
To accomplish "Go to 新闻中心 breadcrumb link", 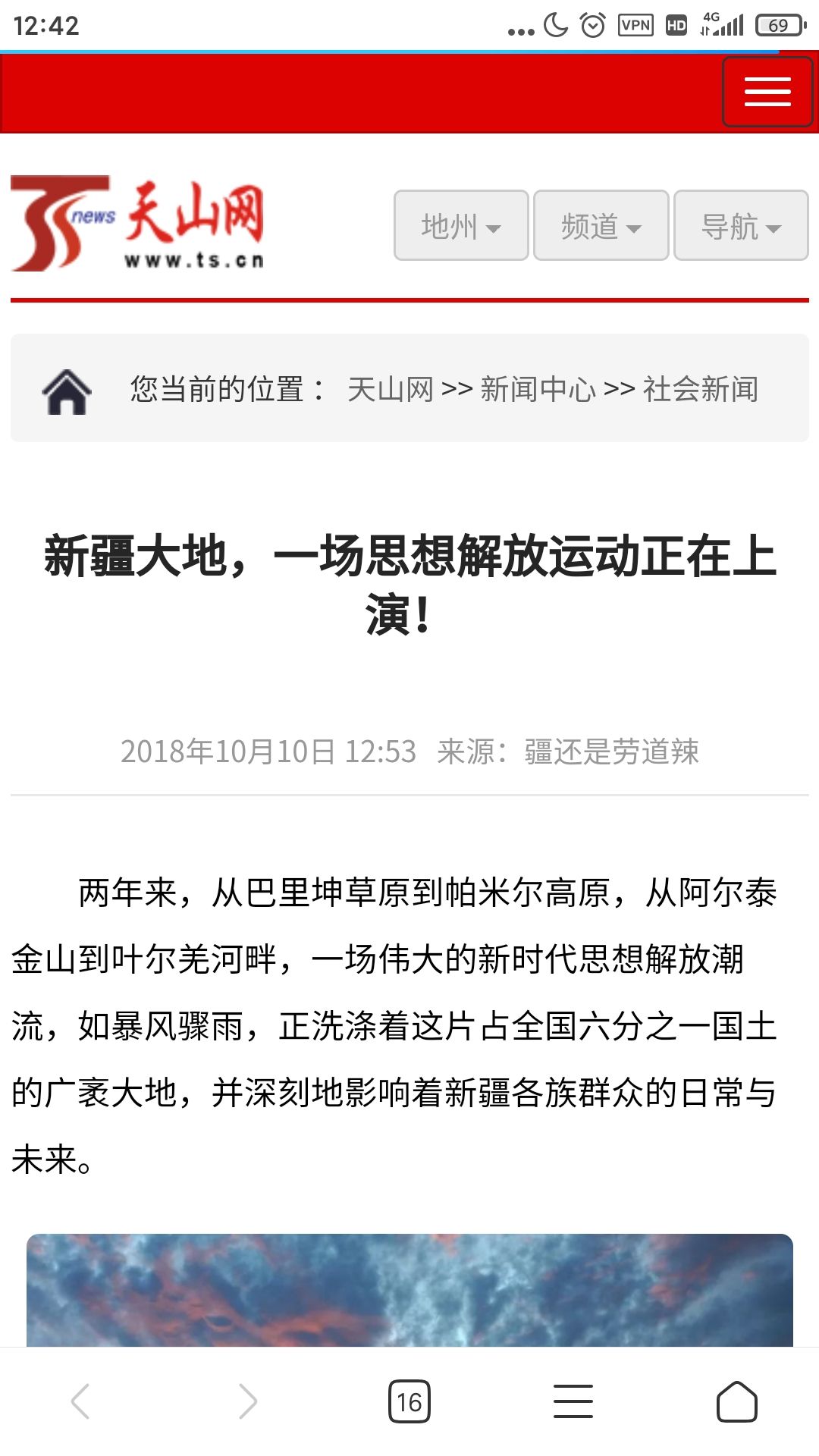I will click(x=538, y=390).
